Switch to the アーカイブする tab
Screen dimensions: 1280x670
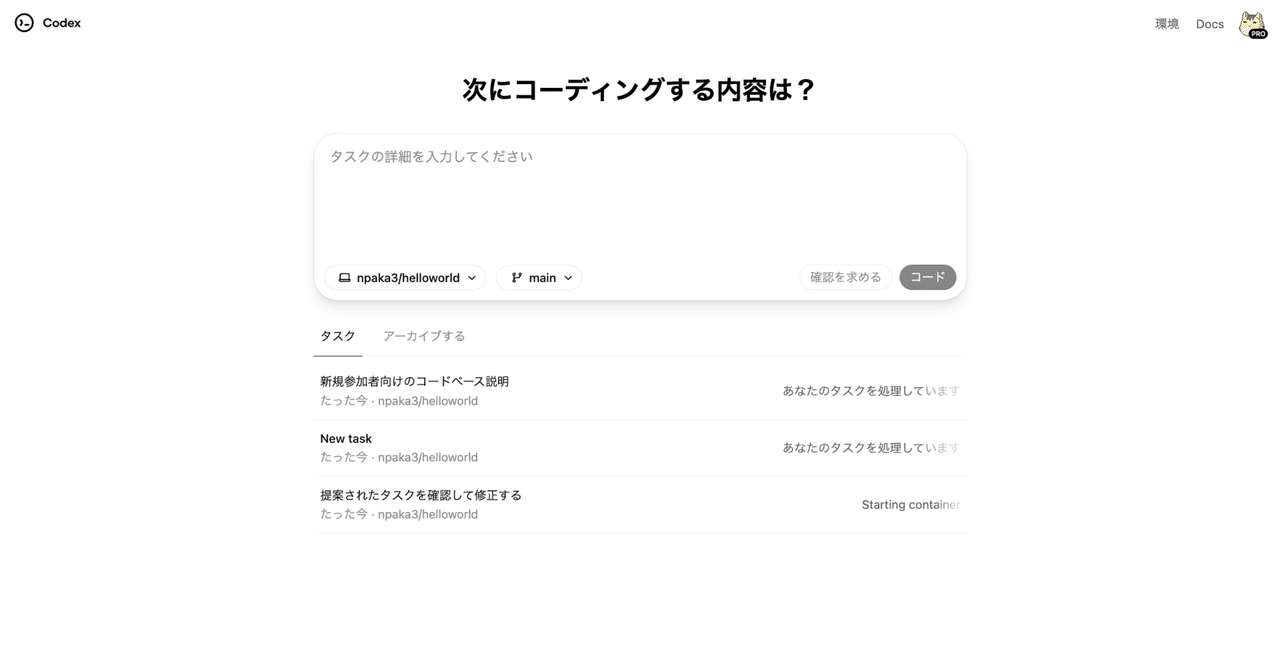coord(424,336)
